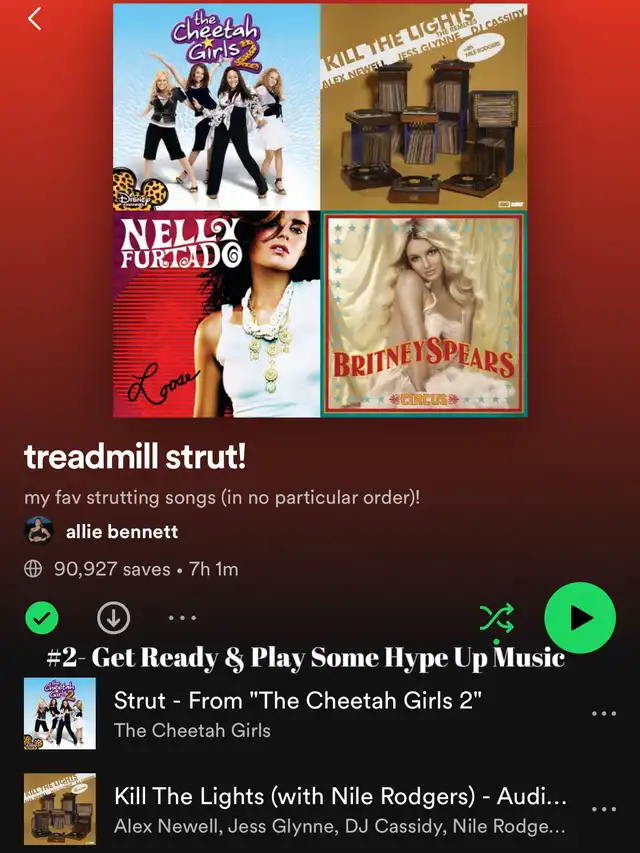Screen dimensions: 640x853
Task: Go back using the top-left arrow
Action: pyautogui.click(x=35, y=18)
